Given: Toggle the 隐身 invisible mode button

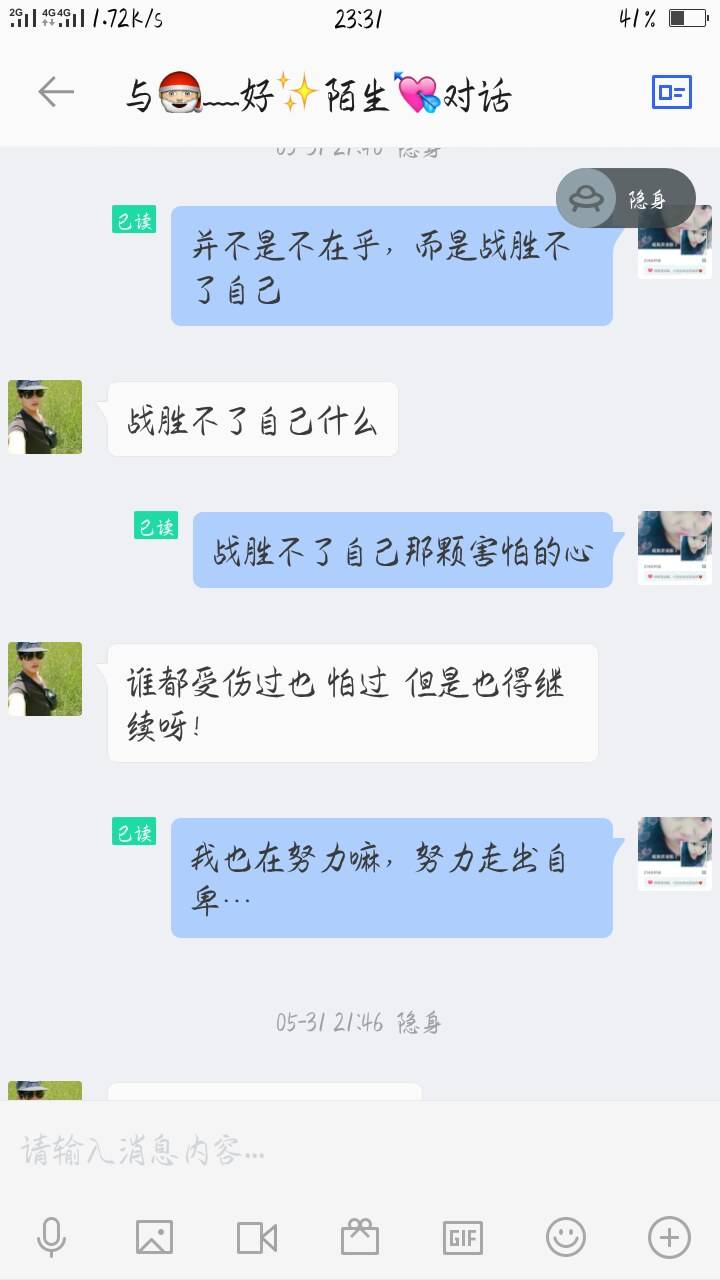Looking at the screenshot, I should click(x=626, y=198).
